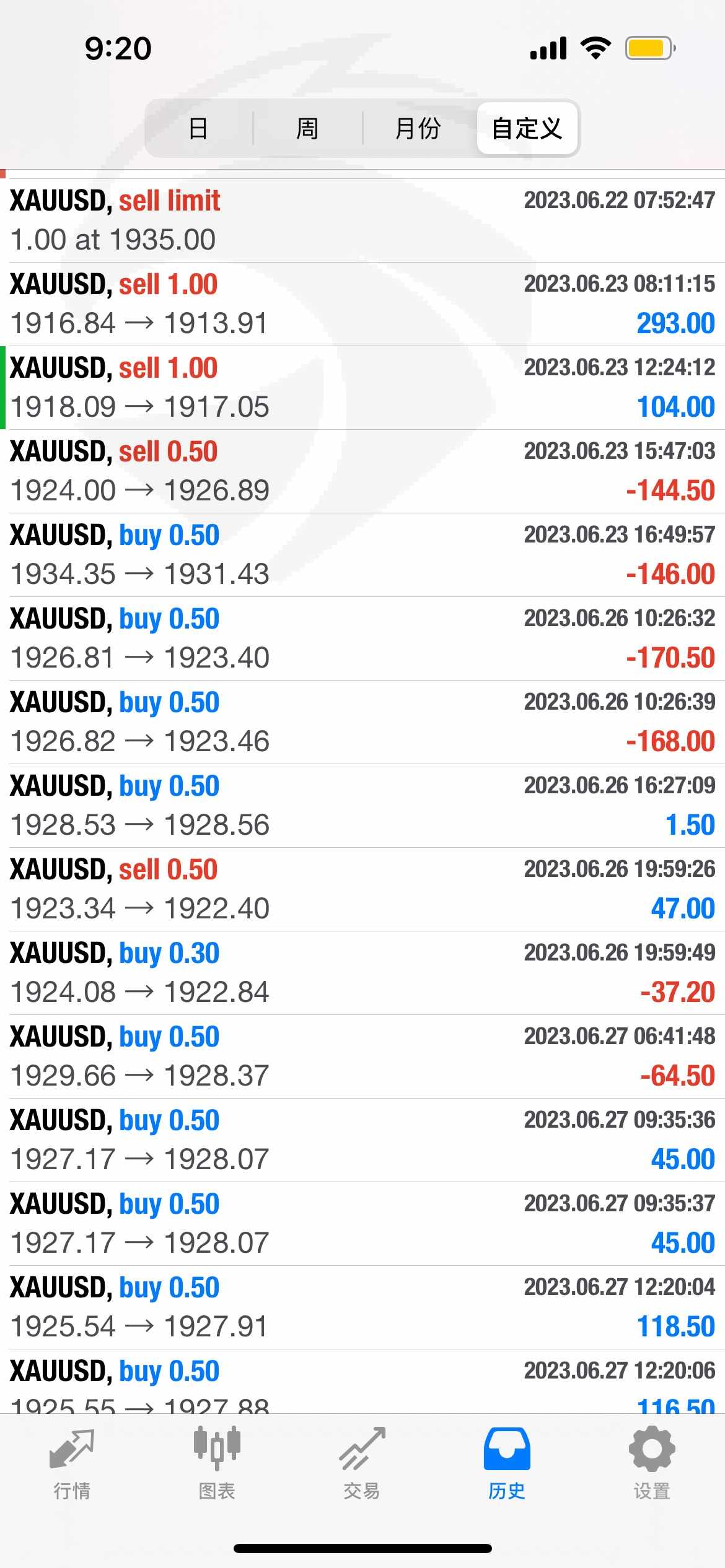Open the buy 0.50 trade with 118.50 profit

point(362,1307)
